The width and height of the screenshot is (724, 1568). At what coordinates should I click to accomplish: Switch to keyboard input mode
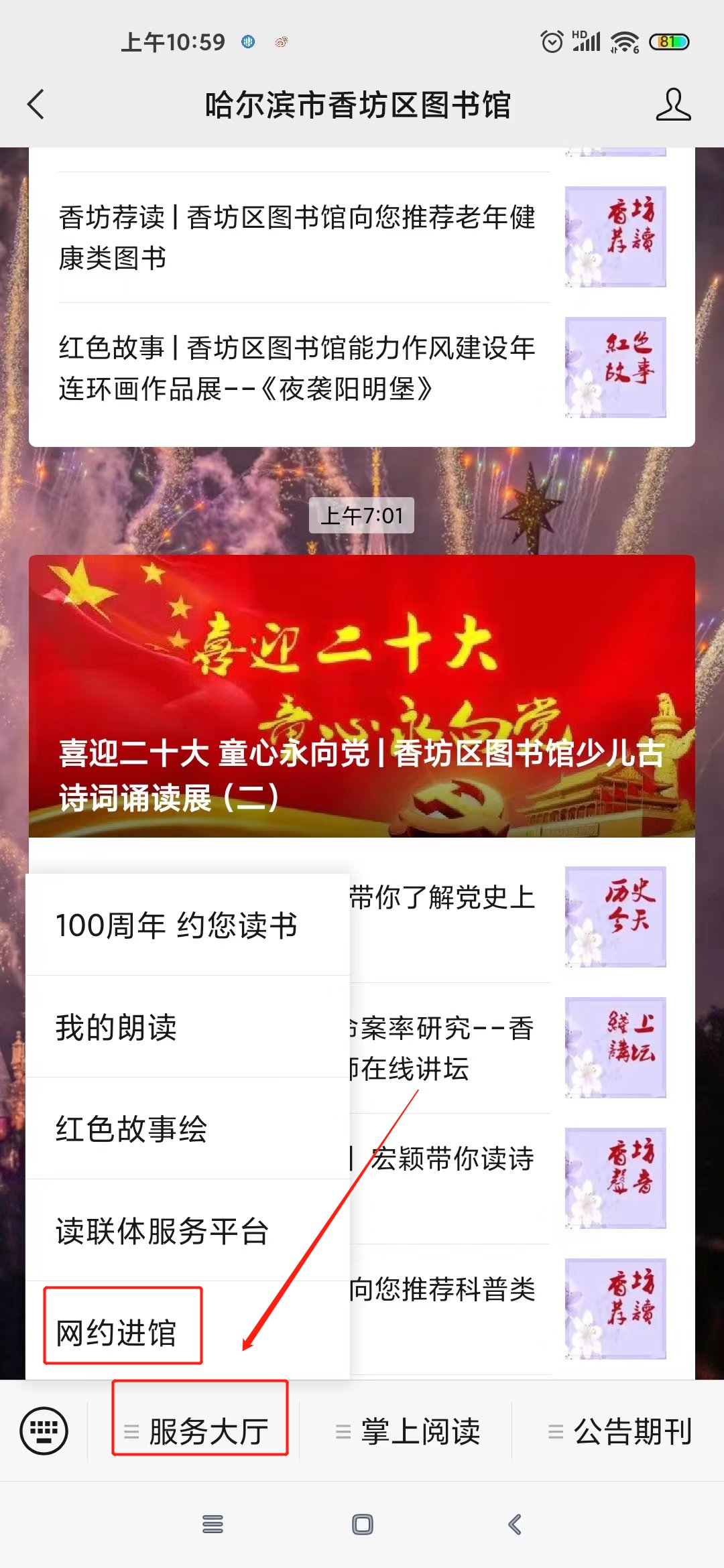[x=44, y=1431]
